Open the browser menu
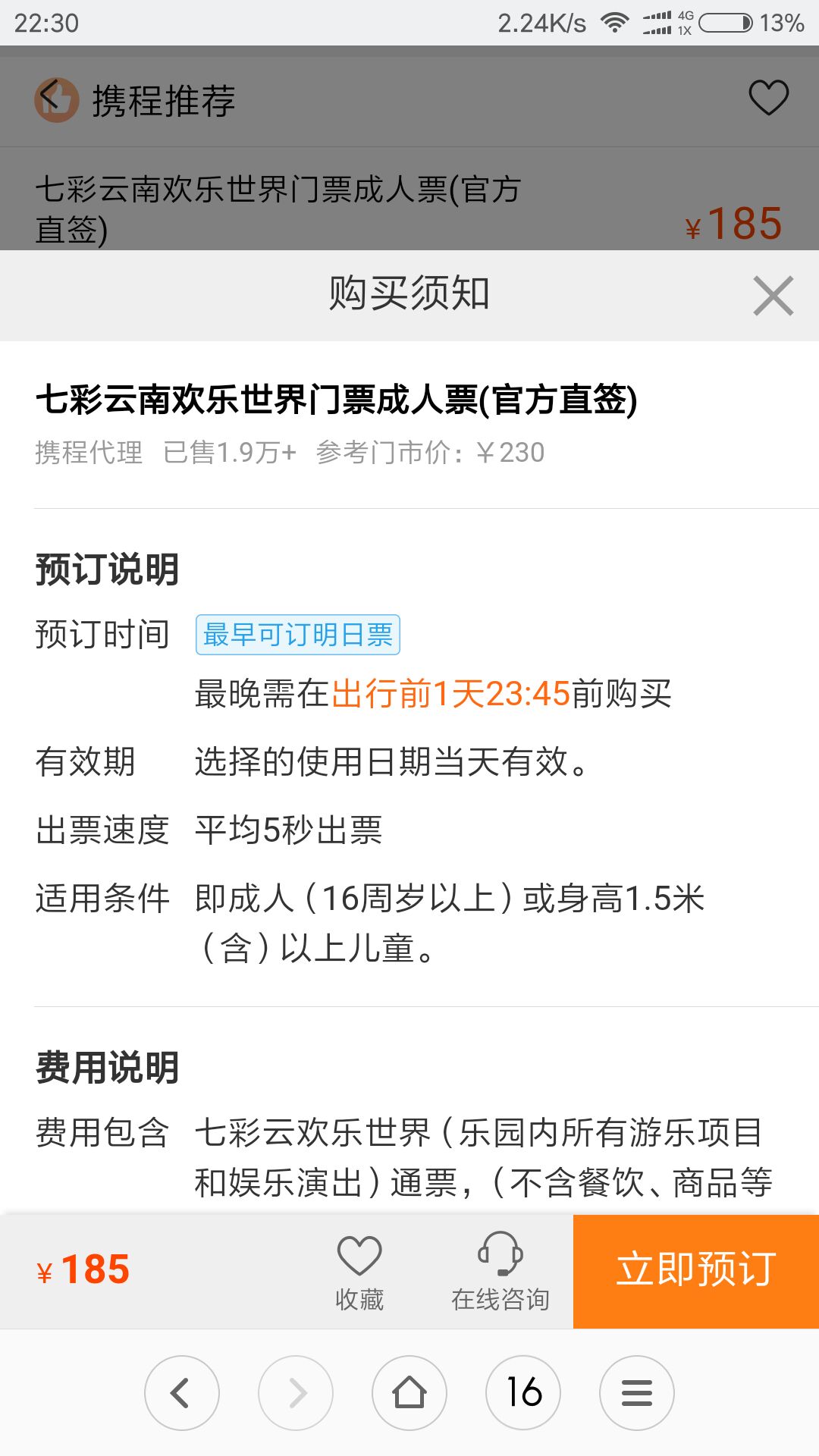Screen dimensions: 819x1456 coord(636,1392)
